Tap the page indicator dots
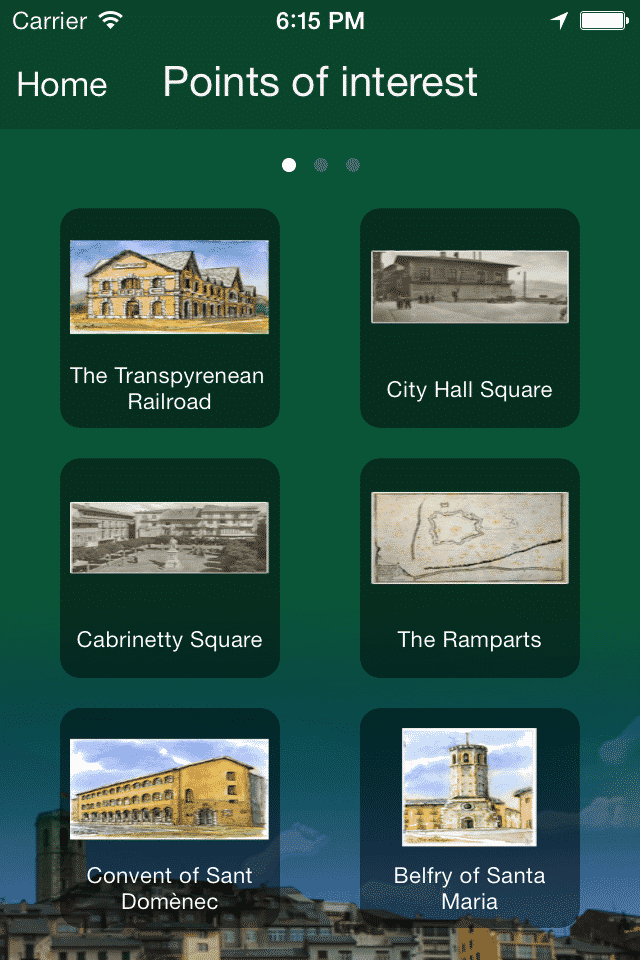640x960 pixels. [x=320, y=165]
